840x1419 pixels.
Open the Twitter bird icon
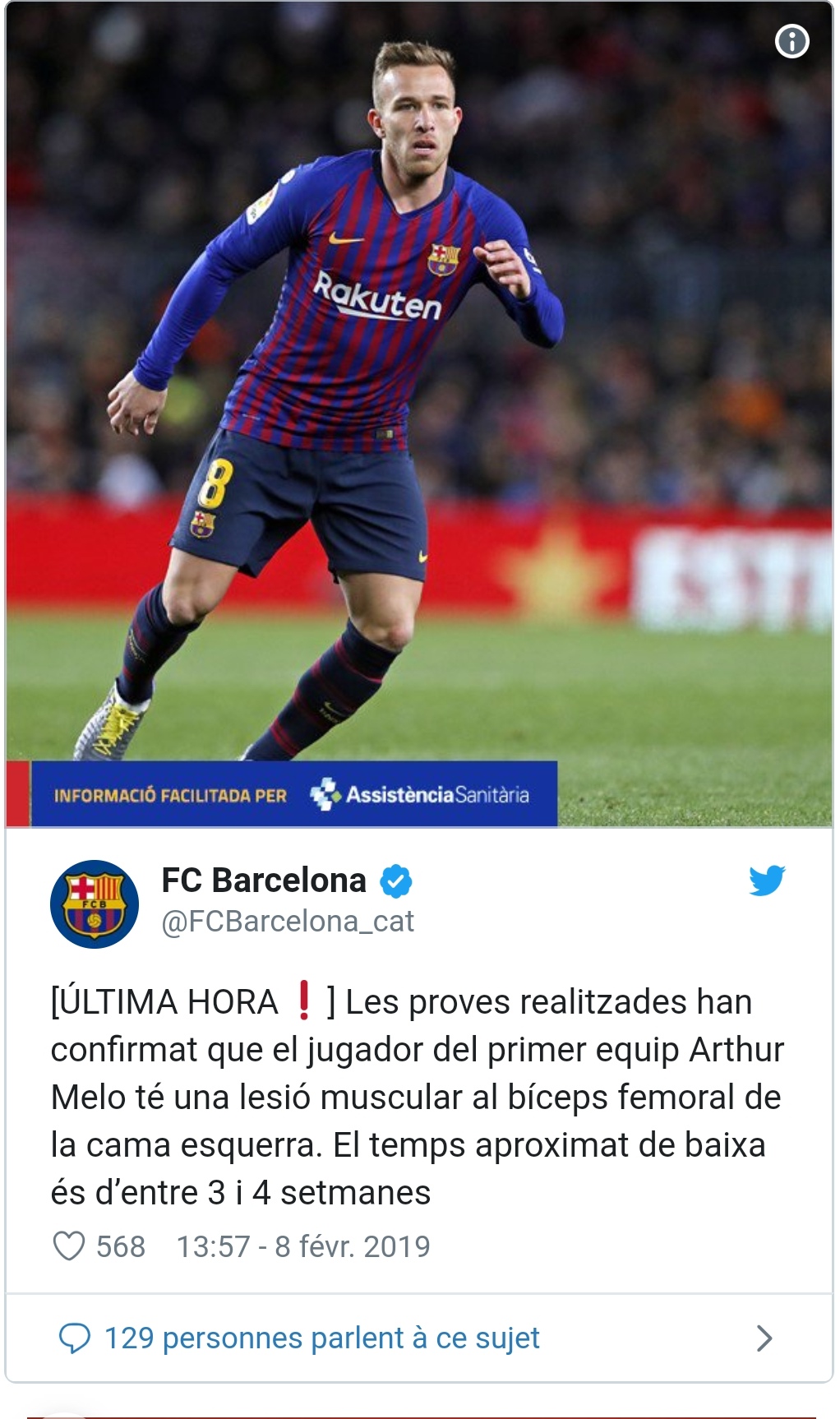tap(766, 881)
